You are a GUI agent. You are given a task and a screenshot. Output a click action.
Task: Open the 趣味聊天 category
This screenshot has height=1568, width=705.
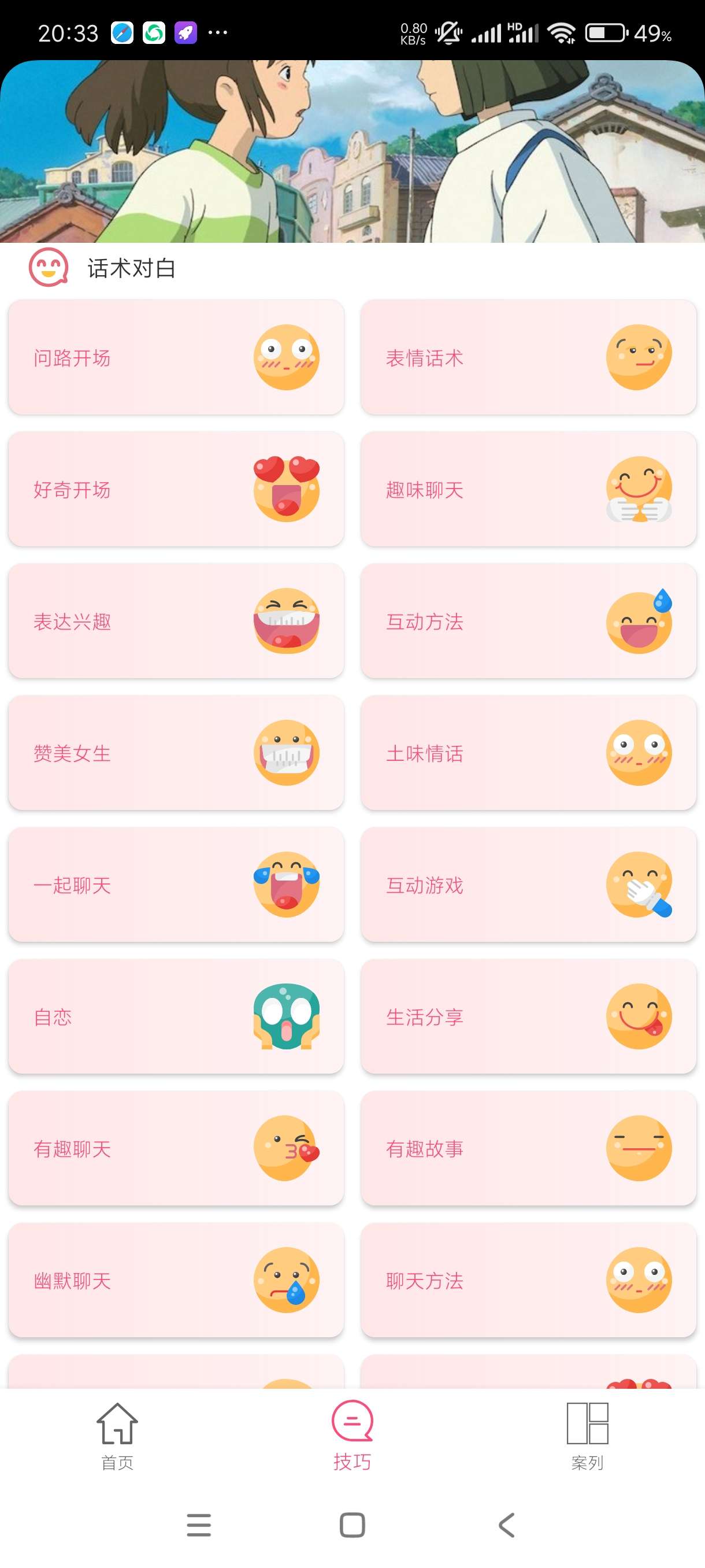[x=528, y=489]
